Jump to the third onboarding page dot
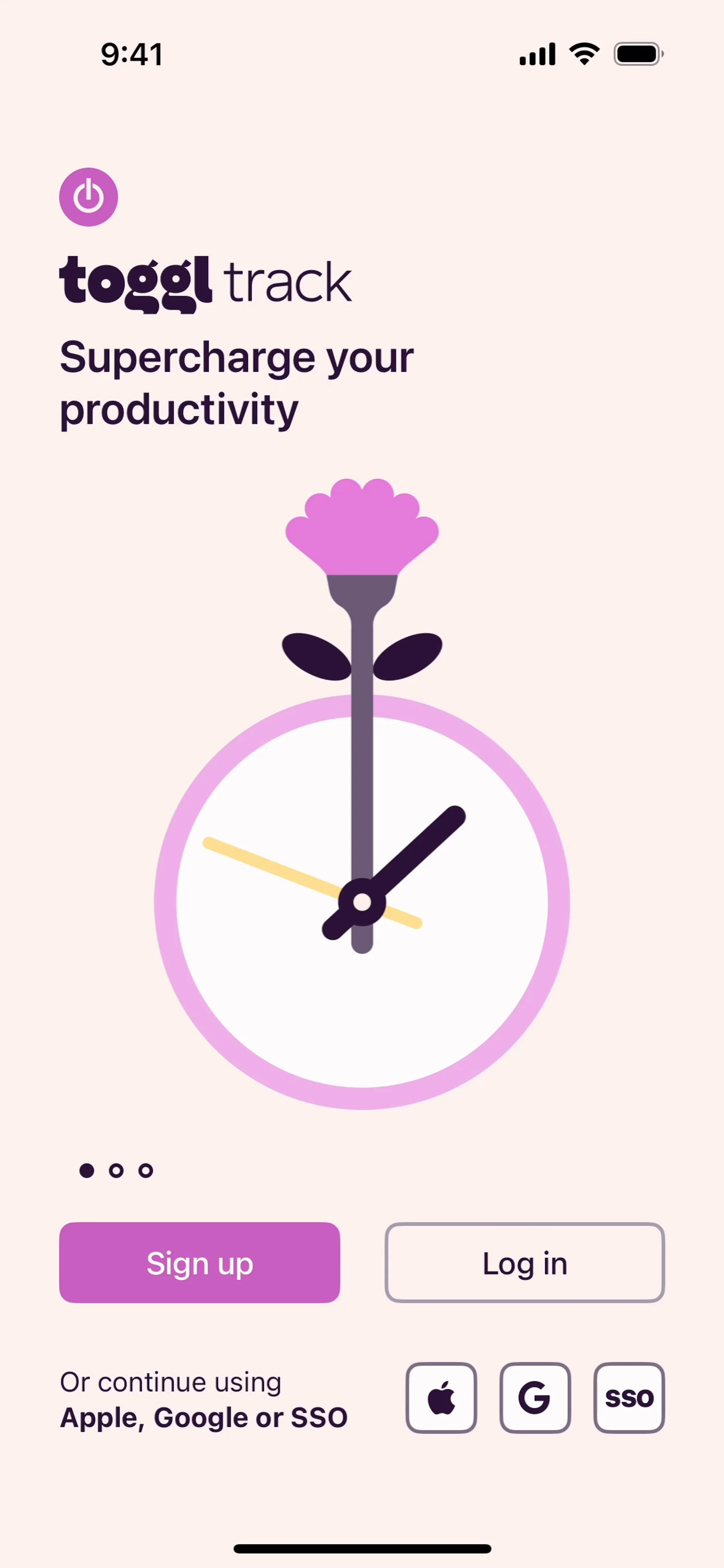The width and height of the screenshot is (724, 1568). pos(146,1171)
